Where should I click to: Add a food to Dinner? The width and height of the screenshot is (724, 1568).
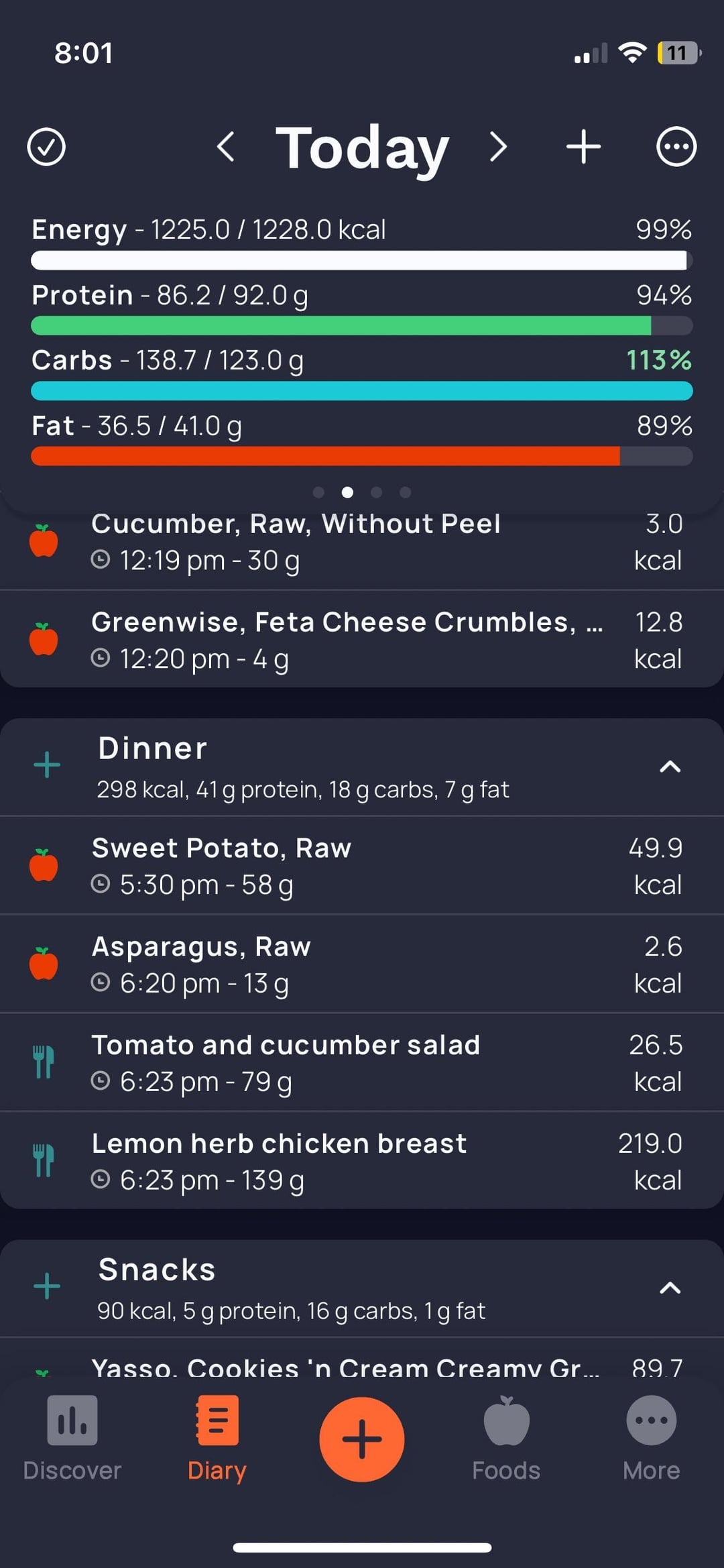tap(47, 765)
